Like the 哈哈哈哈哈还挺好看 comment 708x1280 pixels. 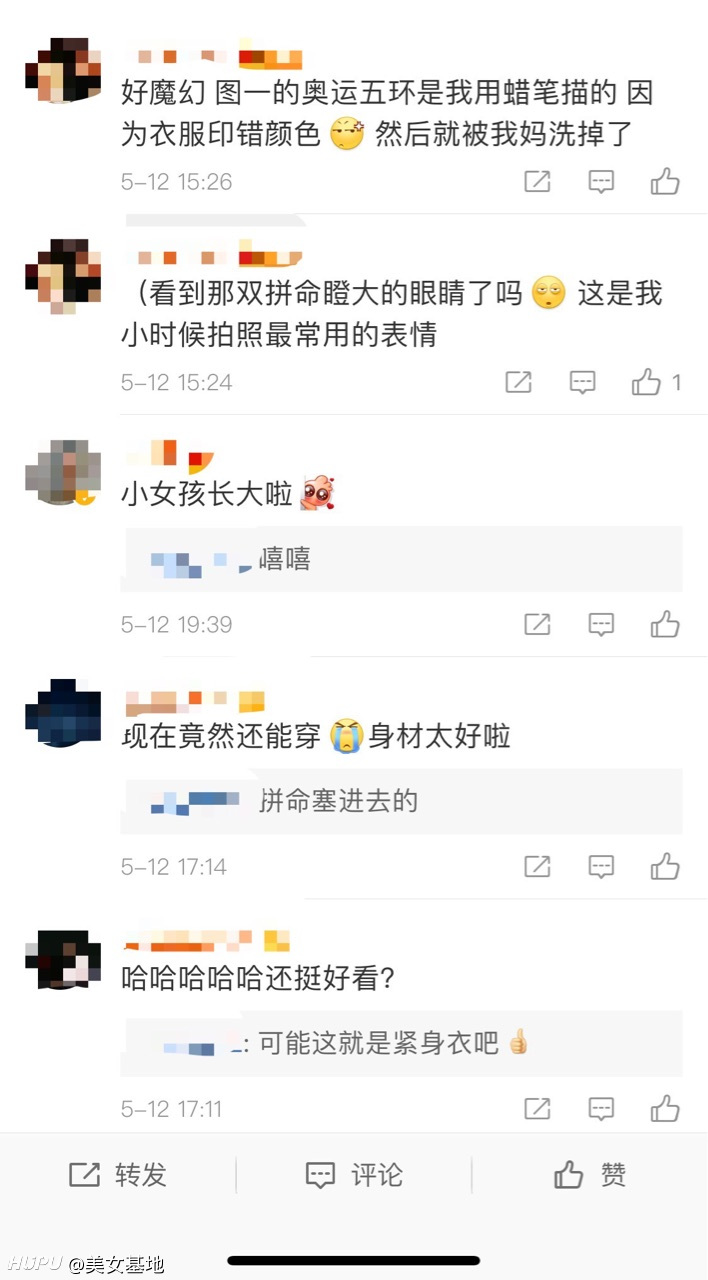(665, 1108)
